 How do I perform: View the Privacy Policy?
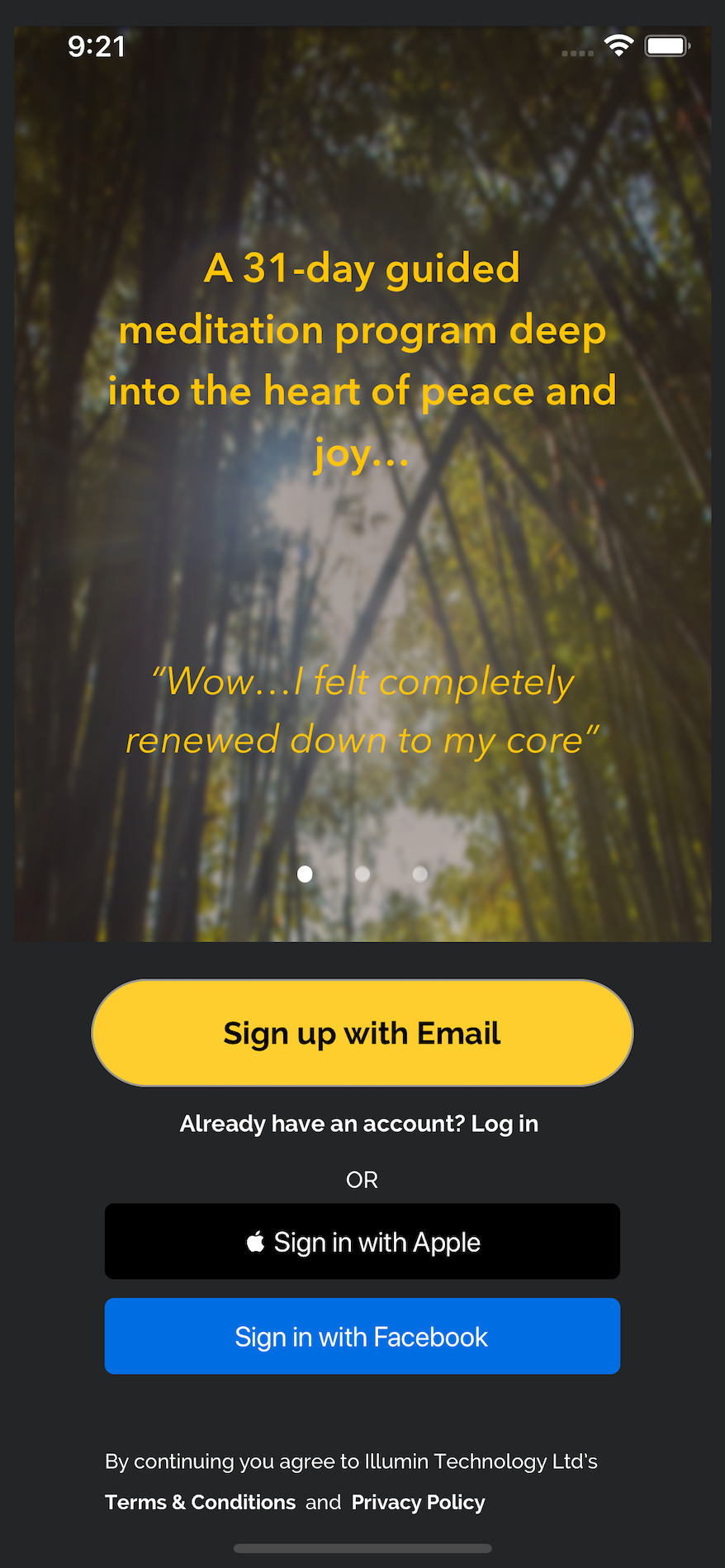[x=419, y=1502]
